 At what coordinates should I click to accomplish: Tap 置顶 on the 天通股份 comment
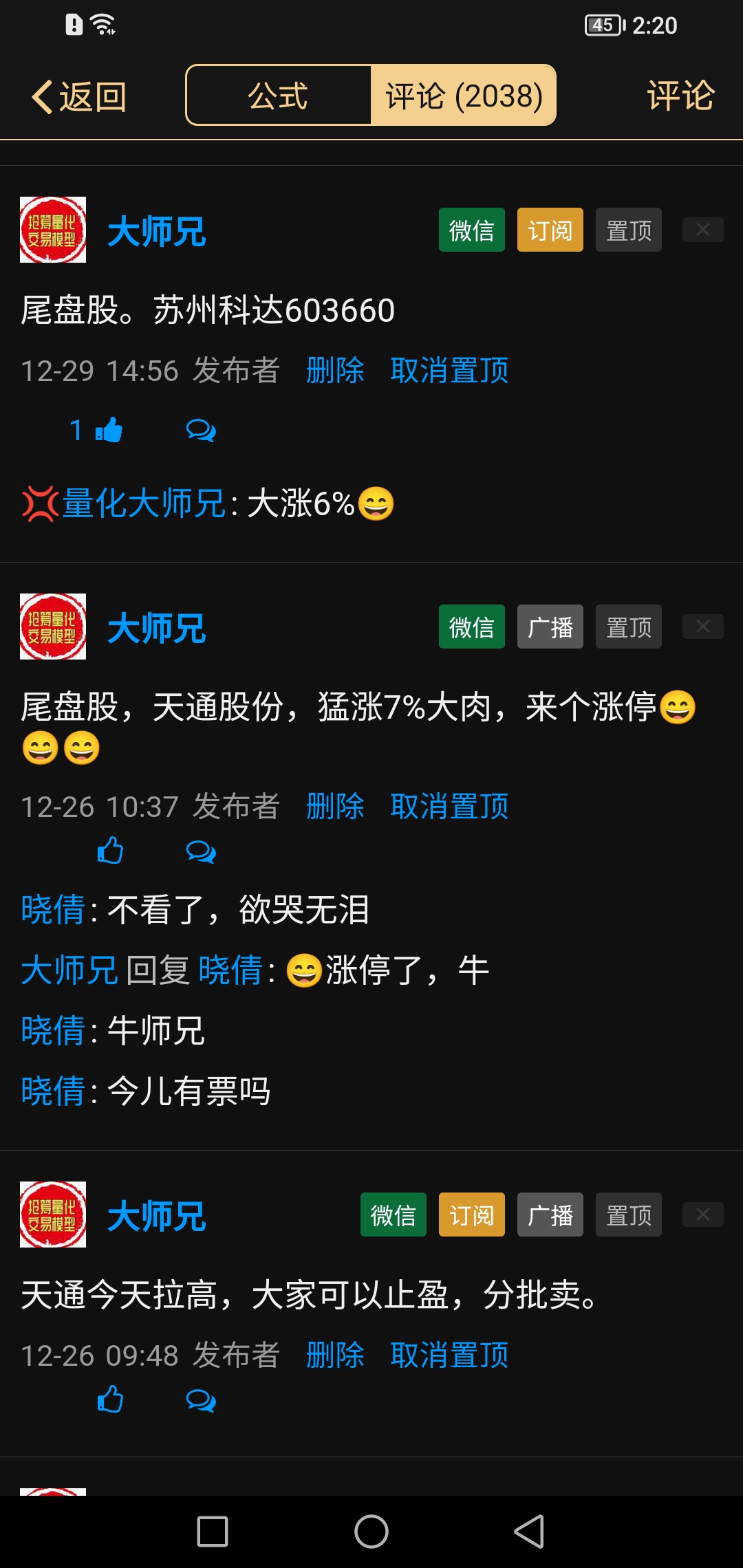[628, 627]
